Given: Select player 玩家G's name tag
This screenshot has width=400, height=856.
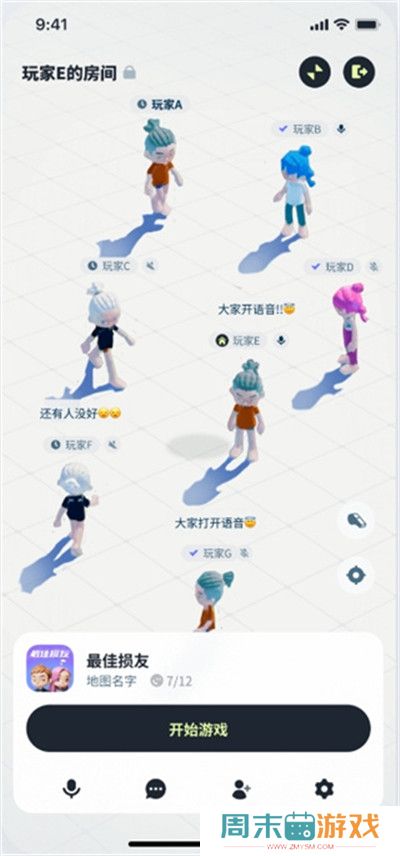Looking at the screenshot, I should tap(211, 553).
